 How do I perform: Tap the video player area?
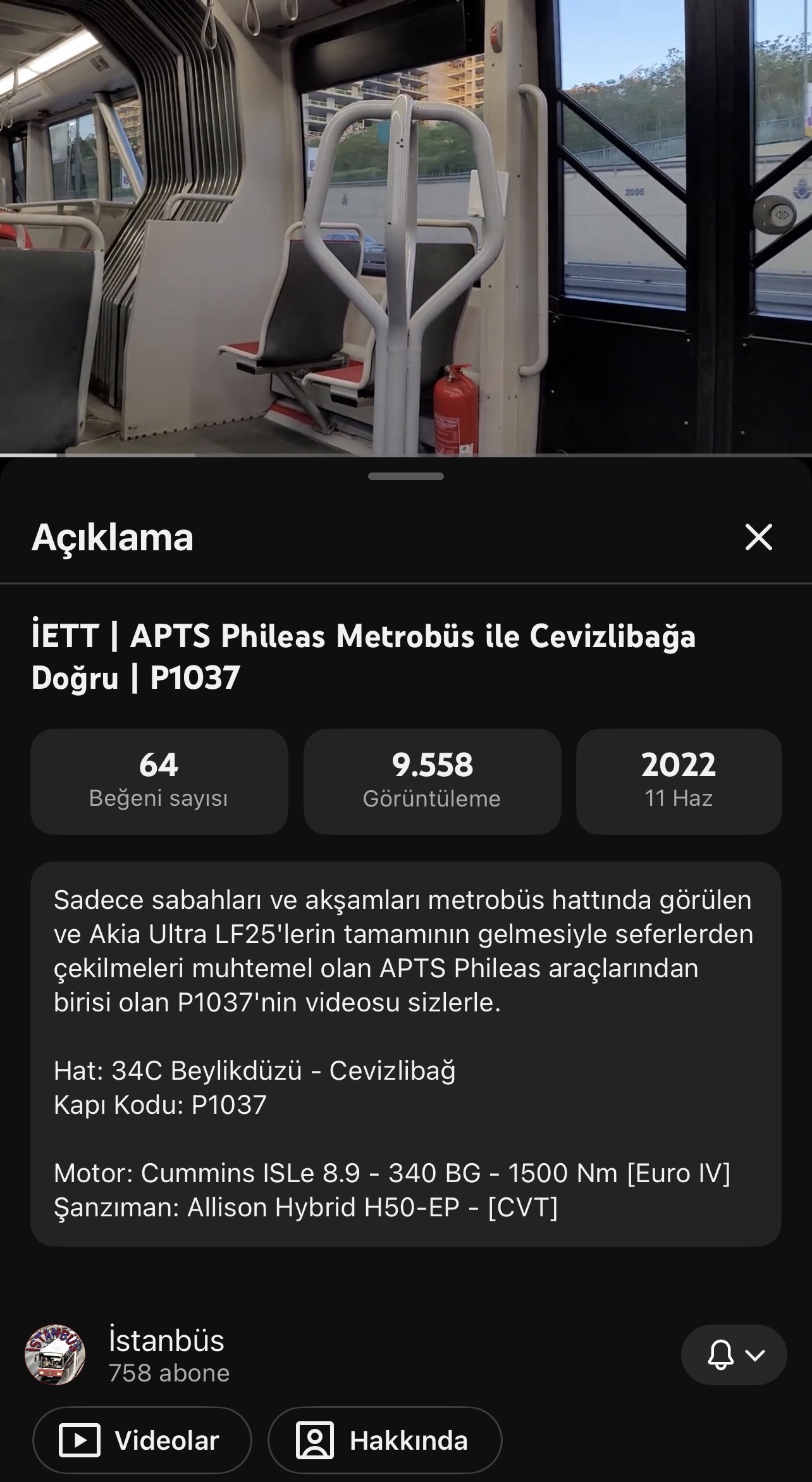tap(406, 228)
